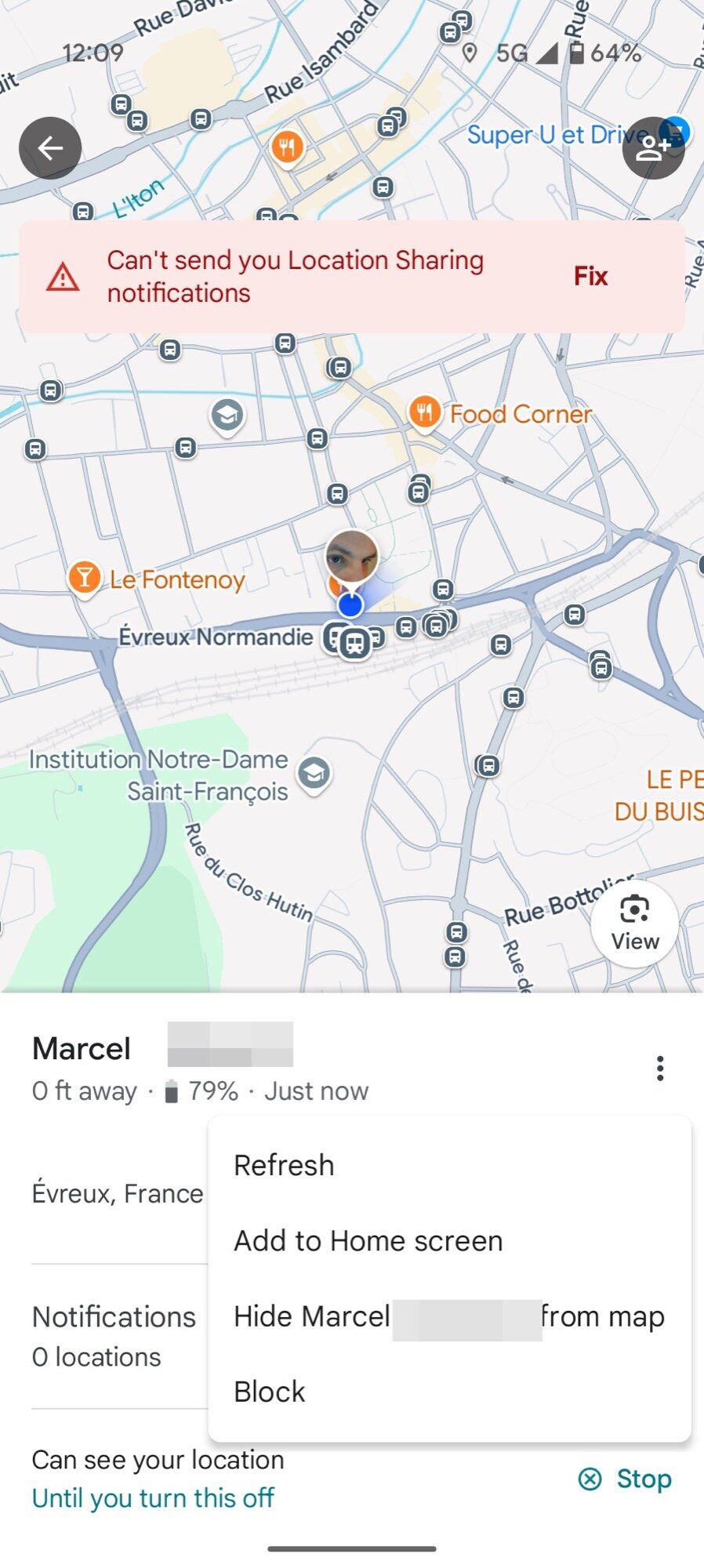
Task: Hide Marcel from the map
Action: tap(448, 1316)
